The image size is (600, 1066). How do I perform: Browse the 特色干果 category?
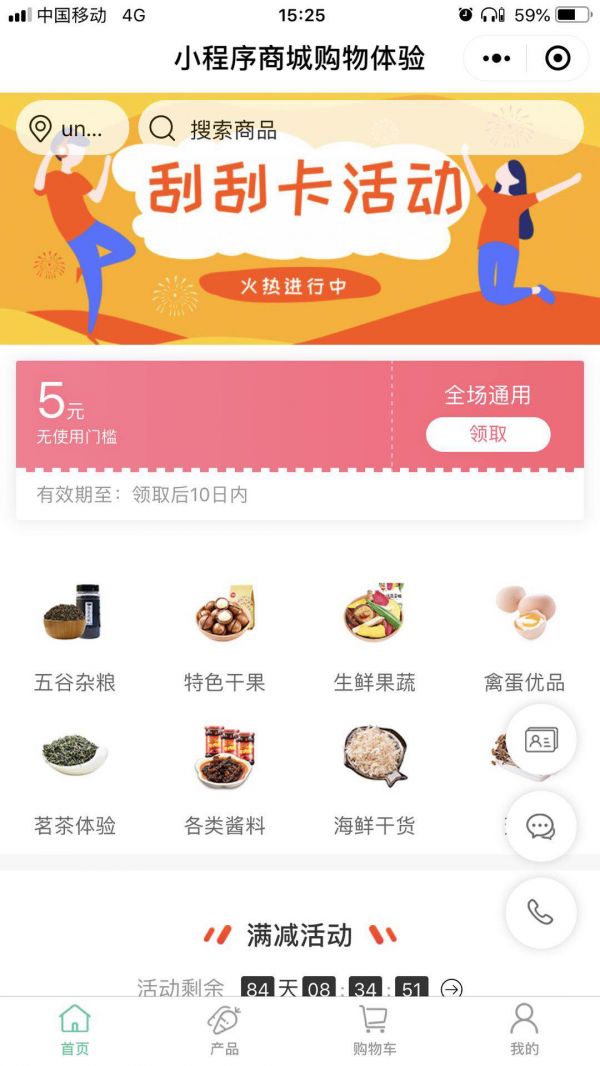[225, 635]
